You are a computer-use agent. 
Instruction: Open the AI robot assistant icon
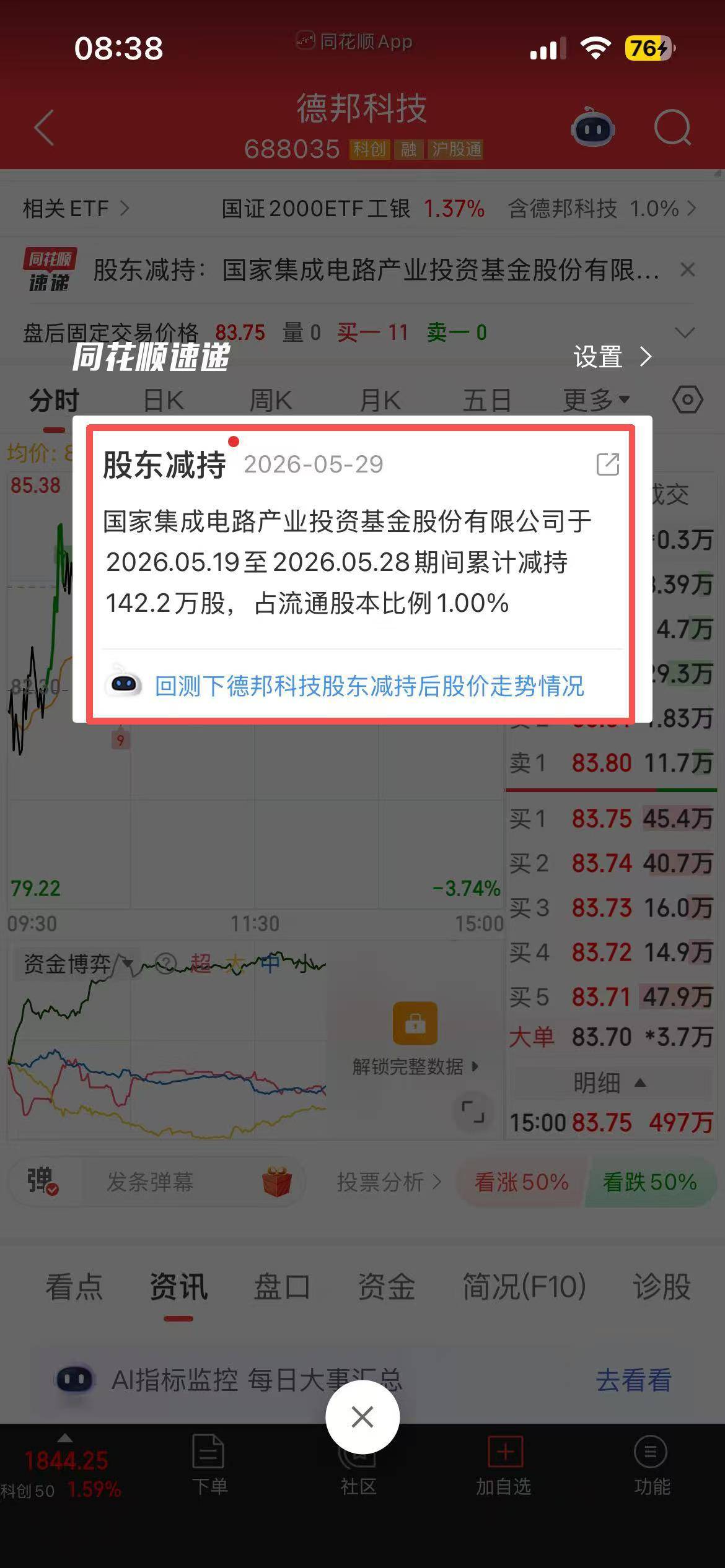pyautogui.click(x=592, y=128)
